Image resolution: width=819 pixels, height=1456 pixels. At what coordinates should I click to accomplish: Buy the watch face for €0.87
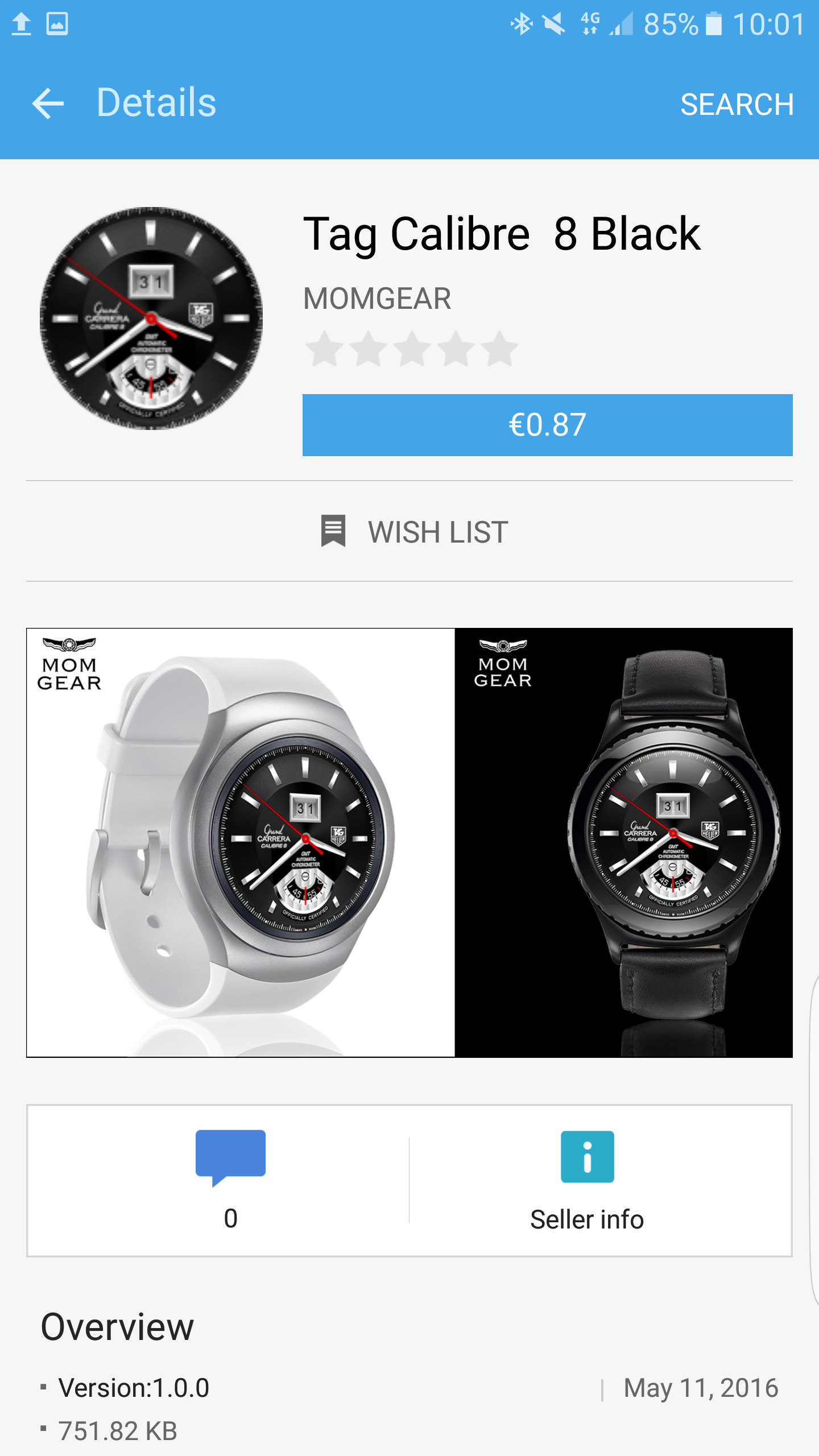pos(547,425)
